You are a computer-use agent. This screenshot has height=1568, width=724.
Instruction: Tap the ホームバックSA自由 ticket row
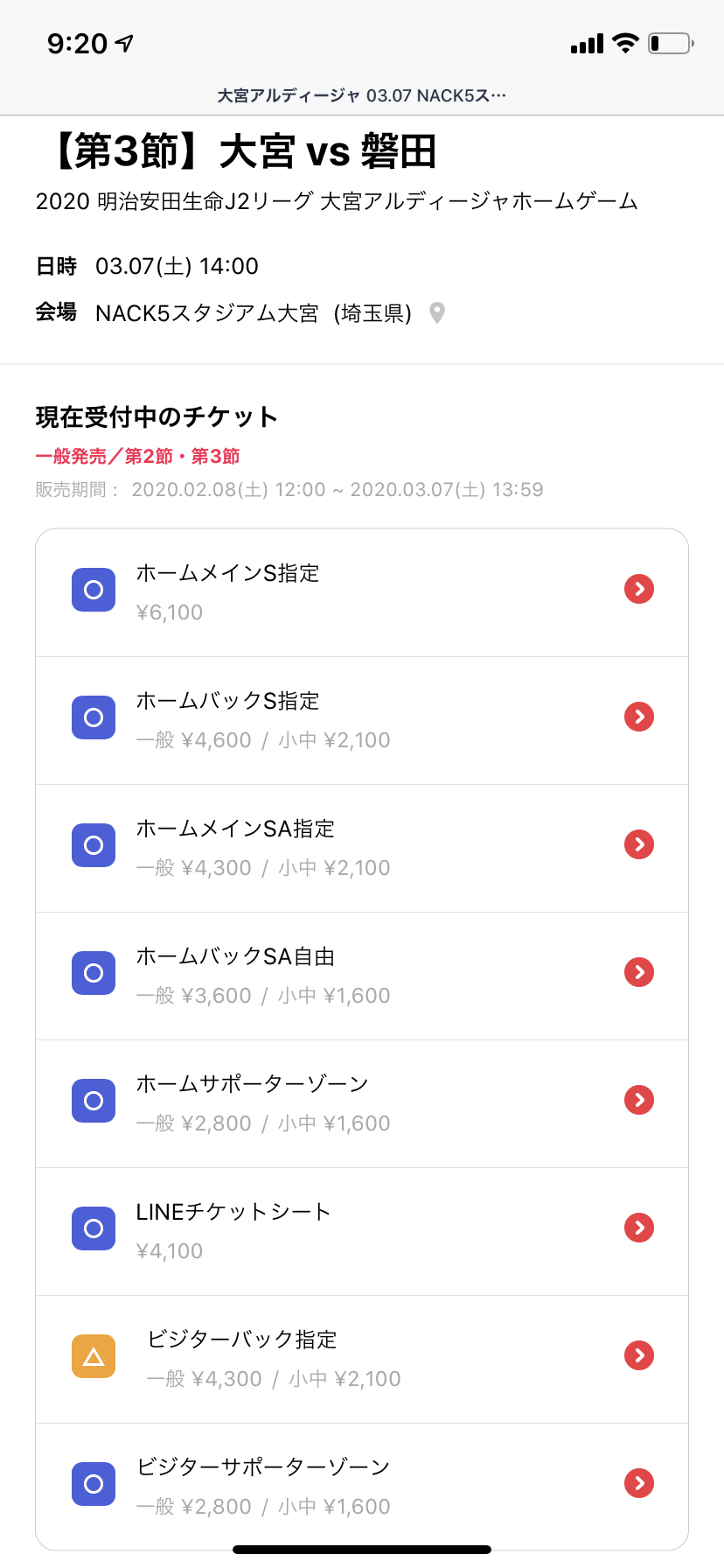tap(362, 976)
